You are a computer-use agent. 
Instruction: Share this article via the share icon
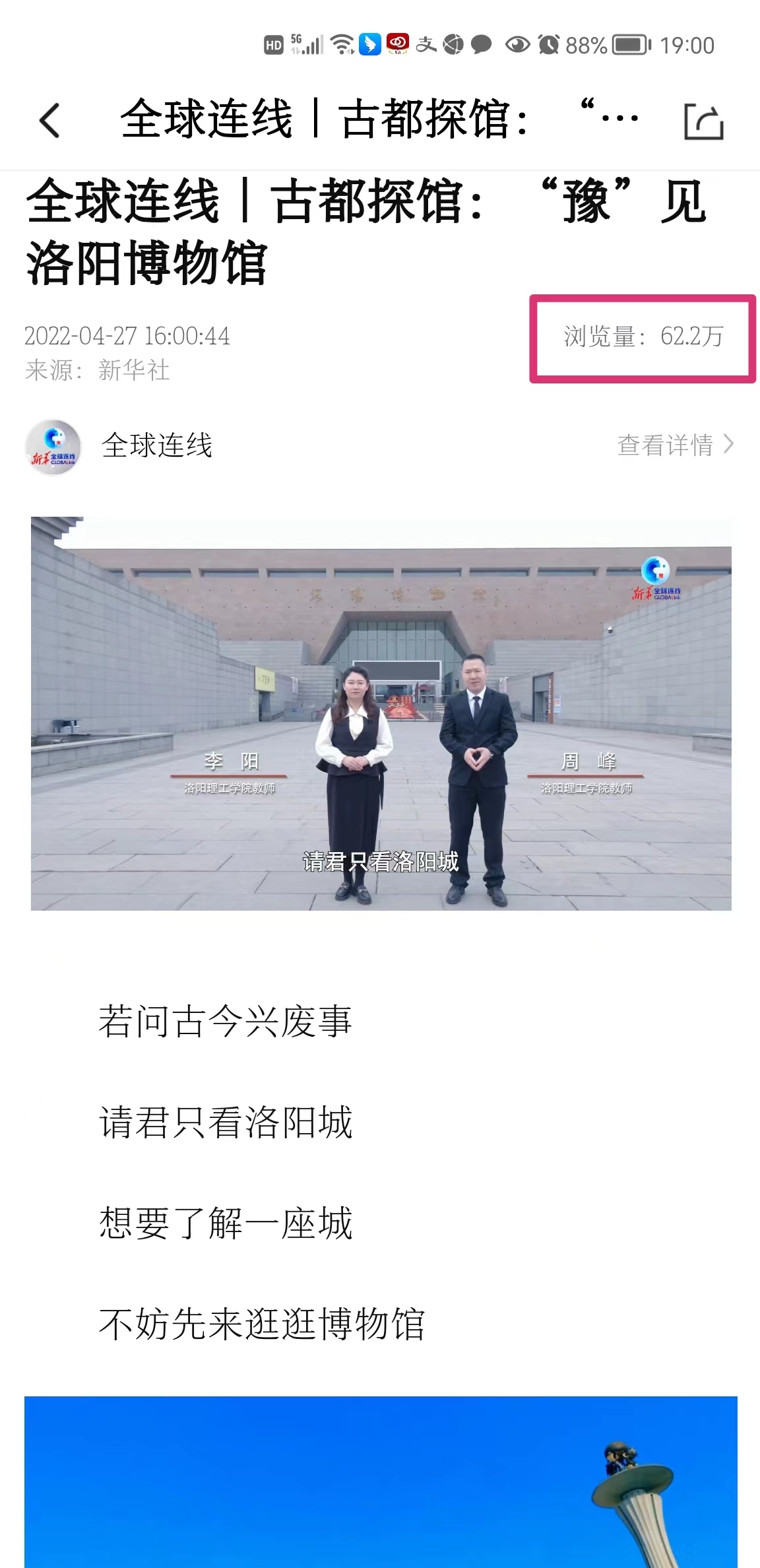(x=703, y=121)
